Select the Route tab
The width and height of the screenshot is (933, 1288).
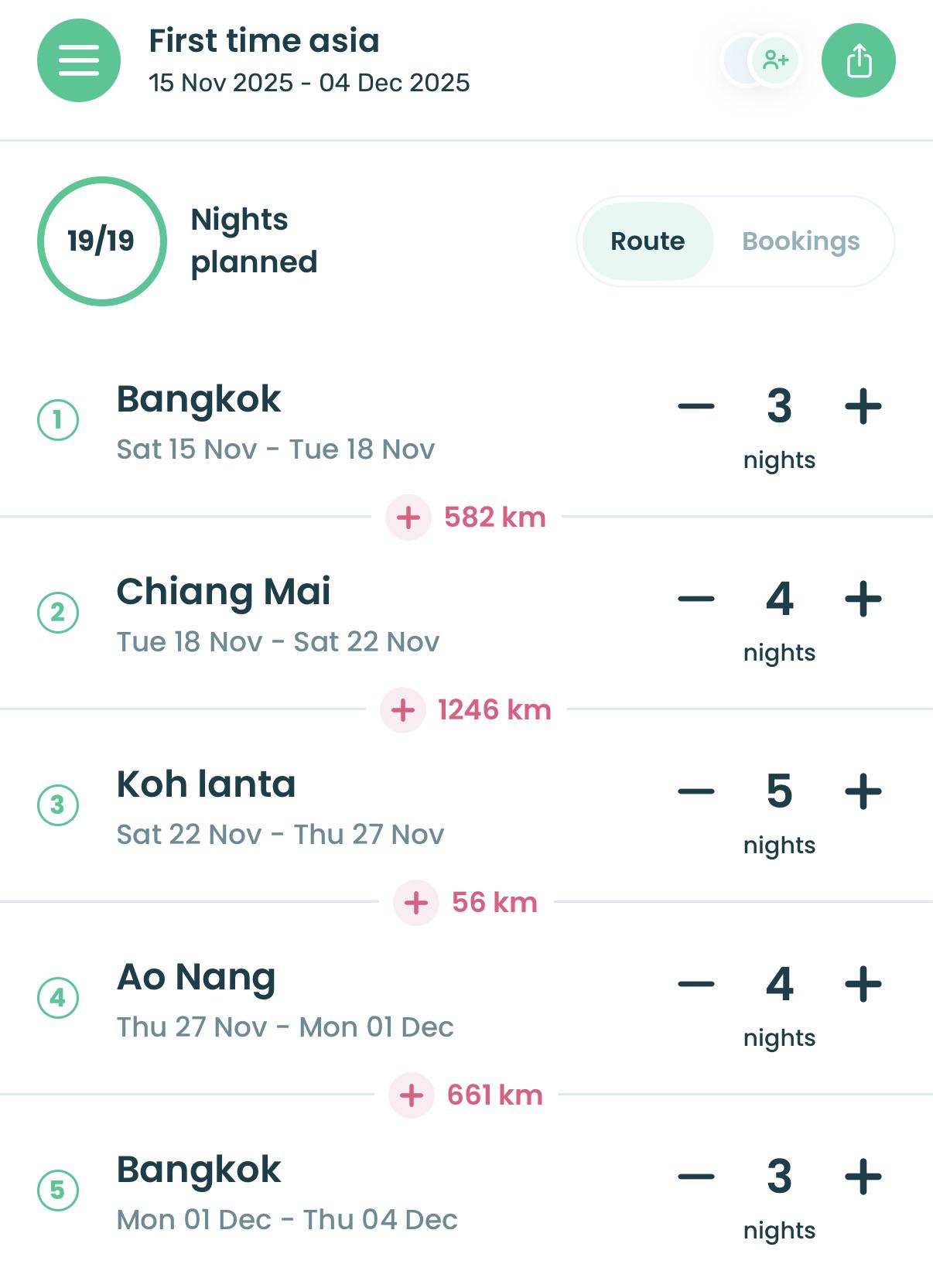coord(648,241)
